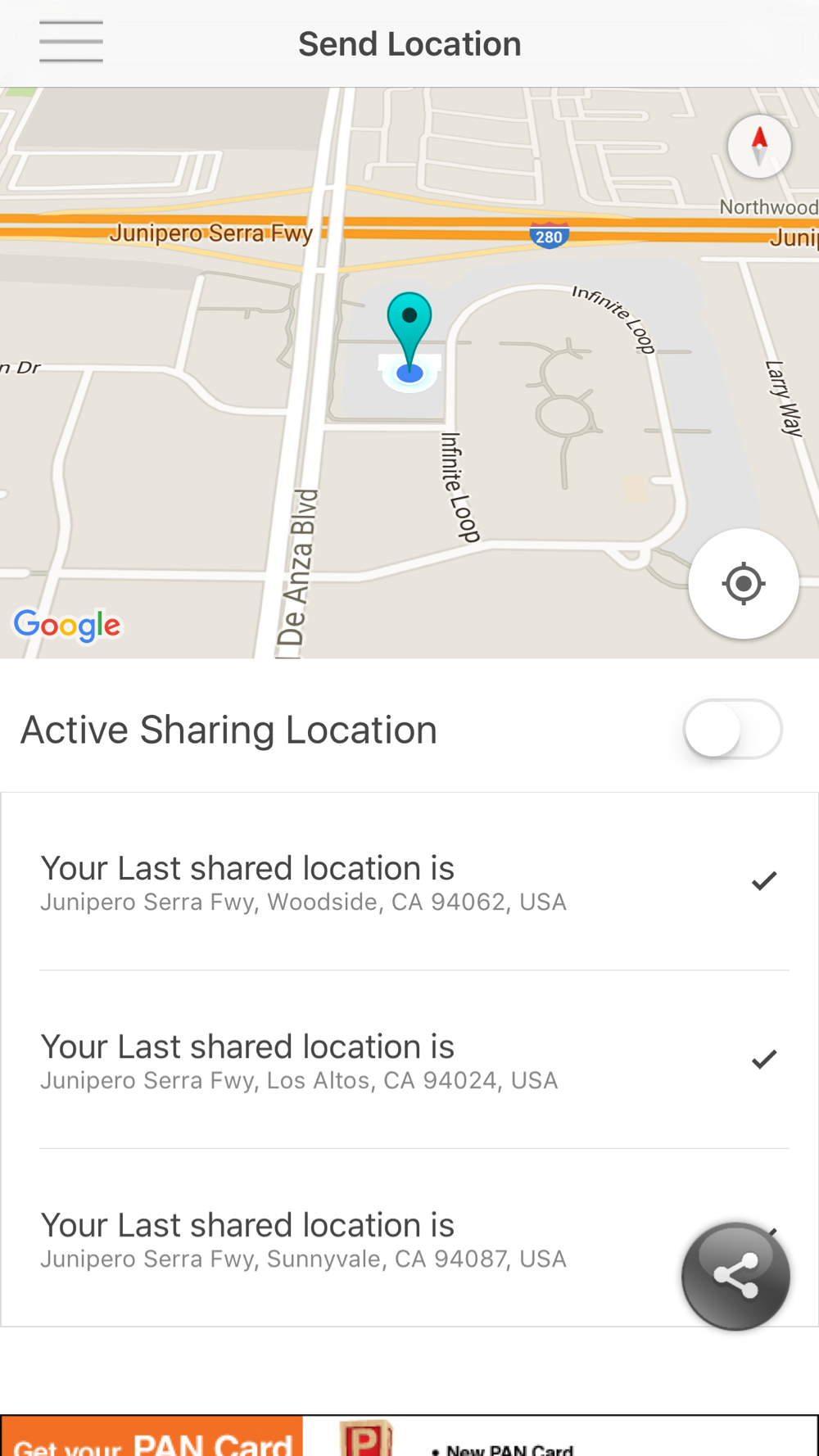Viewport: 819px width, 1456px height.
Task: Open the hamburger menu
Action: [x=71, y=43]
